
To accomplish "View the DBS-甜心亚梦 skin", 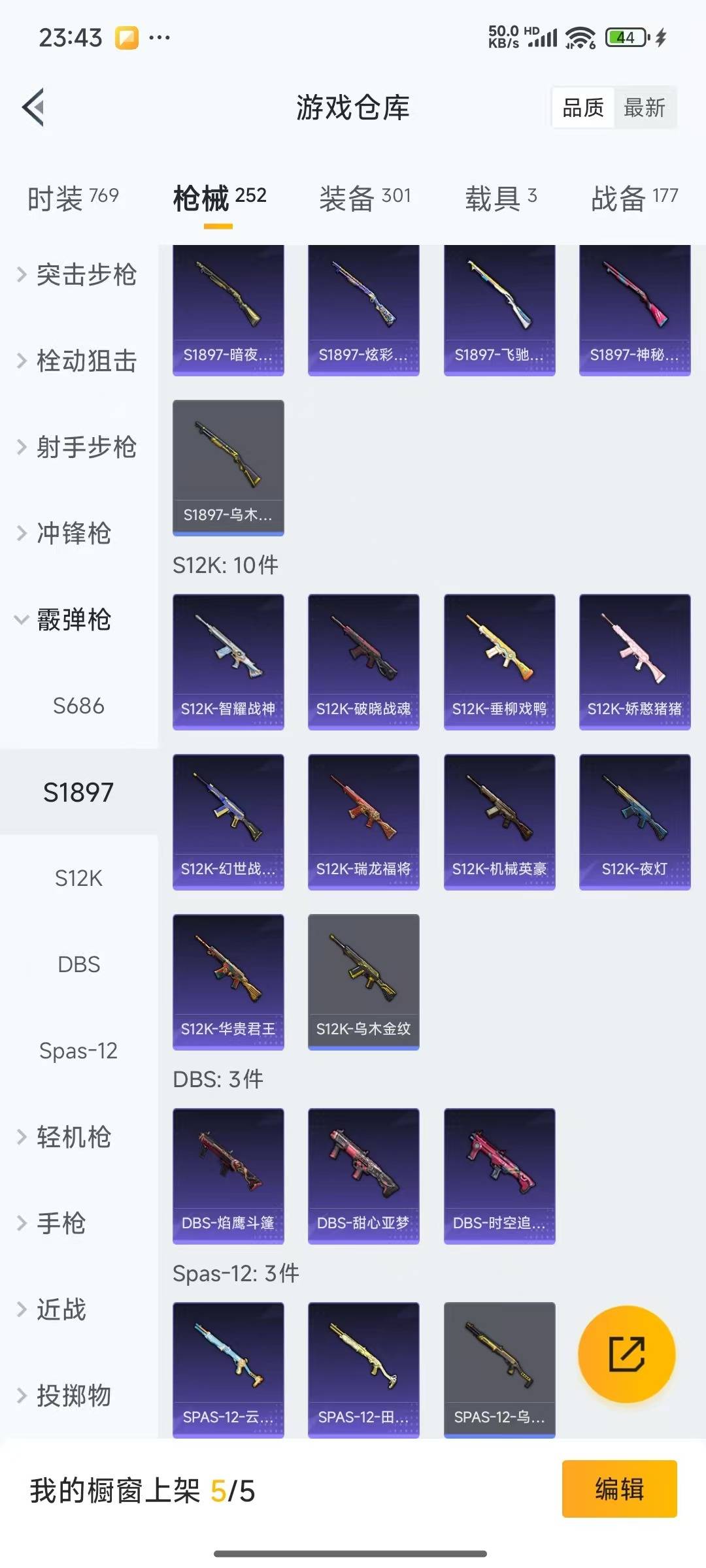I will tap(363, 1175).
